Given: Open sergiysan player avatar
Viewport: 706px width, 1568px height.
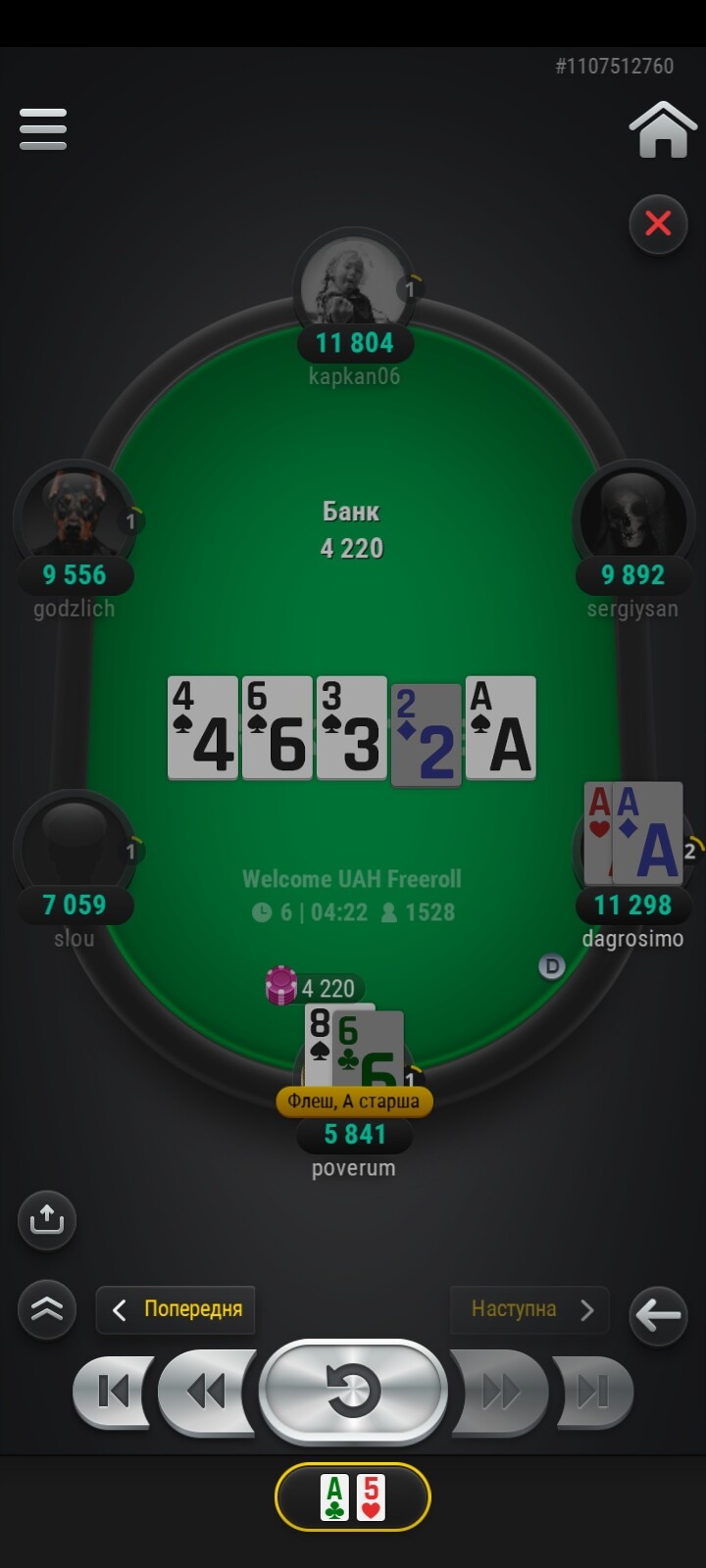Looking at the screenshot, I should coord(632,514).
